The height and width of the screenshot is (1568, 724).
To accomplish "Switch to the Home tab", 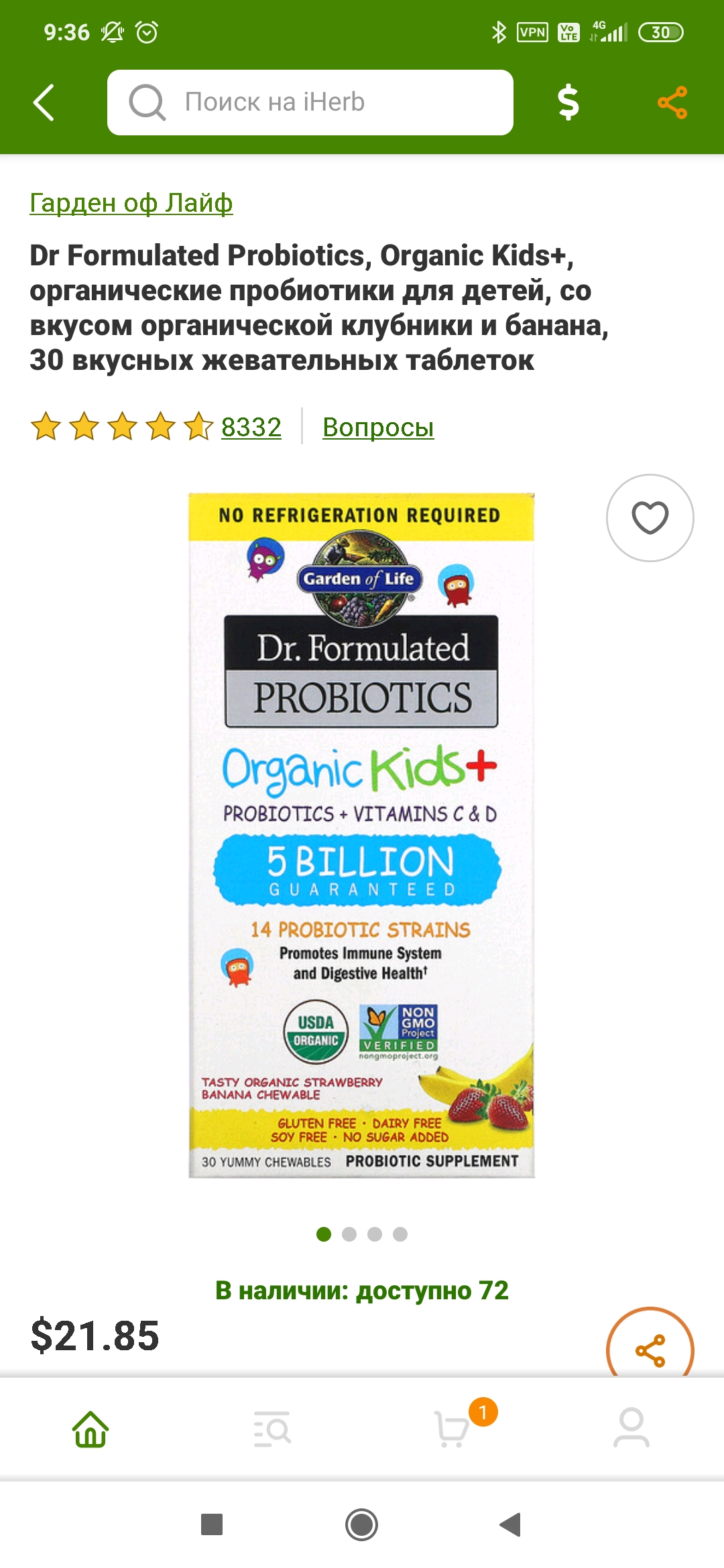I will [90, 1429].
